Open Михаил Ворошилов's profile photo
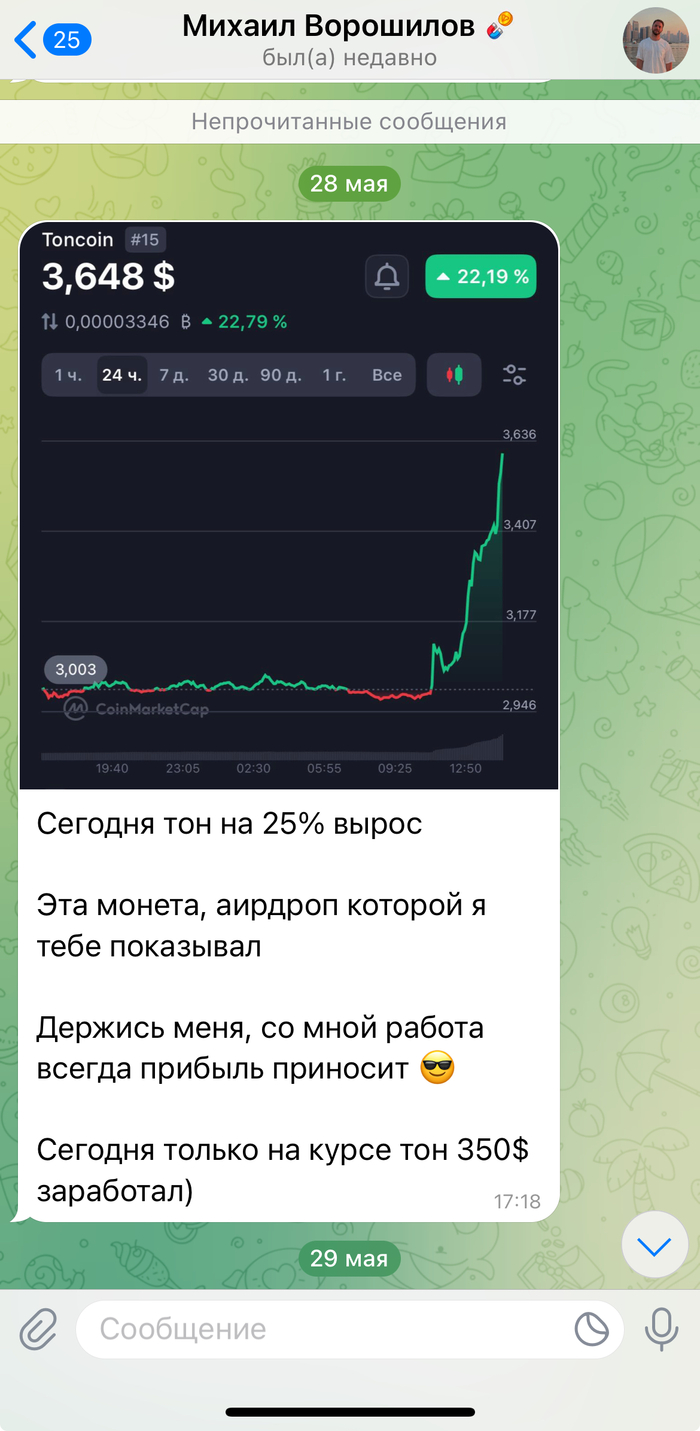Viewport: 700px width, 1431px height. [x=656, y=40]
